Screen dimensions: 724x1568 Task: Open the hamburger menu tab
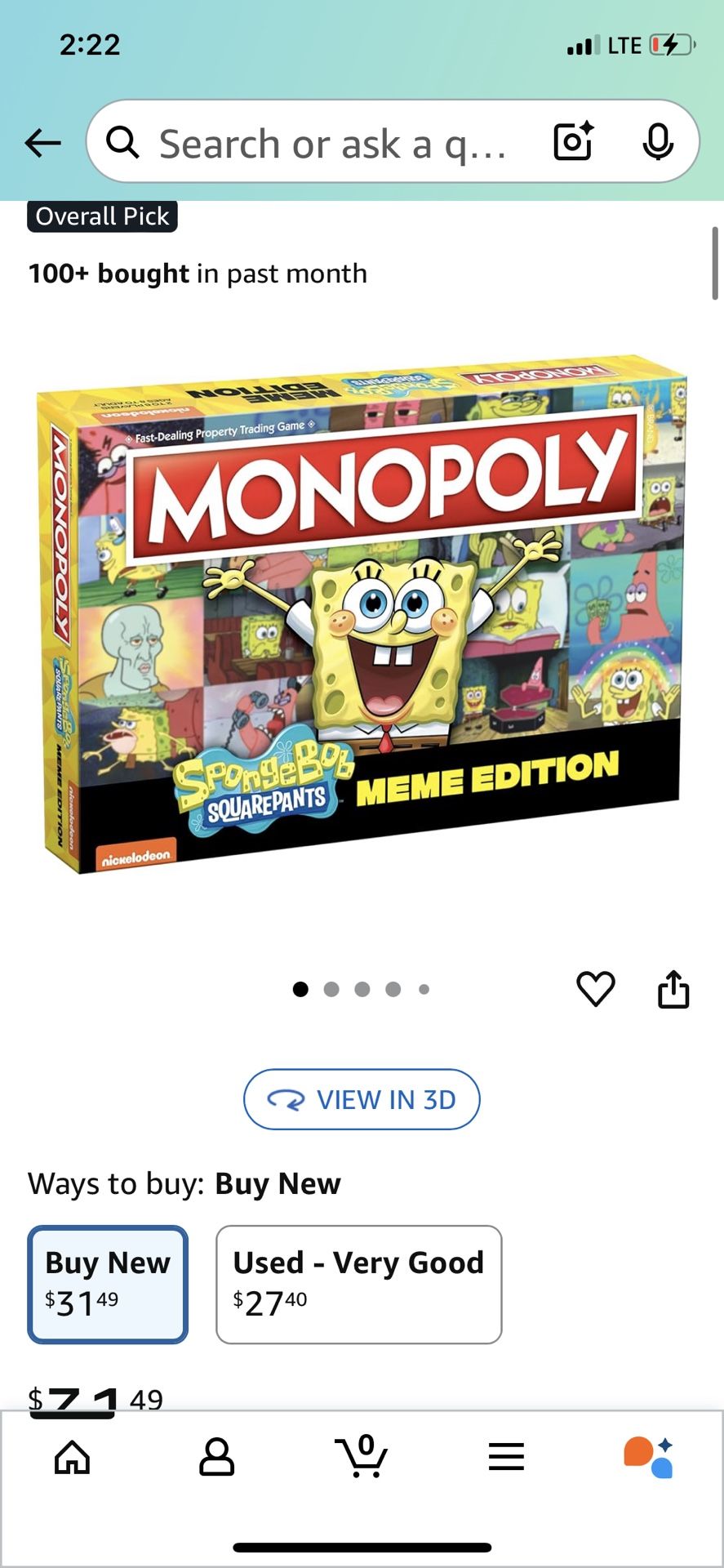[x=506, y=1456]
